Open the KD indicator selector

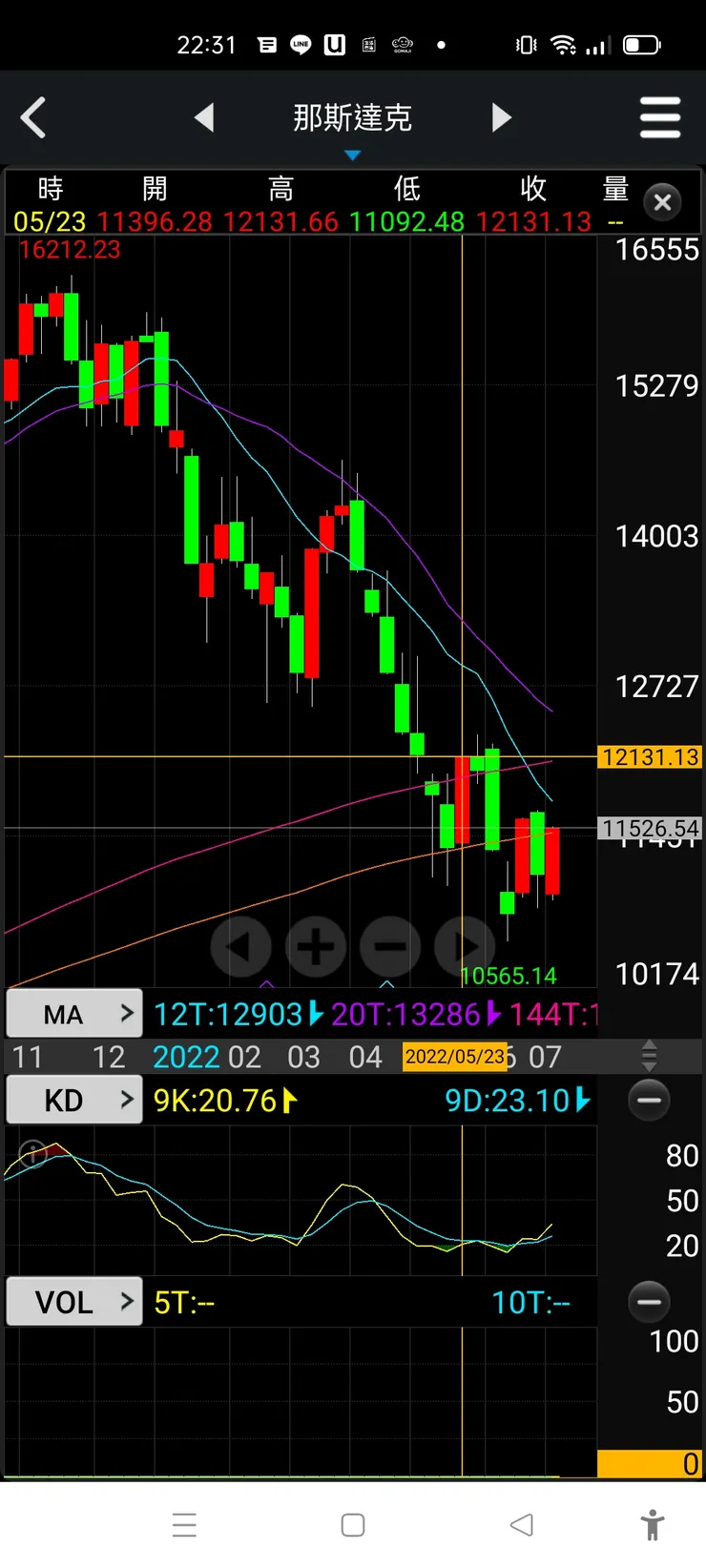(74, 1101)
